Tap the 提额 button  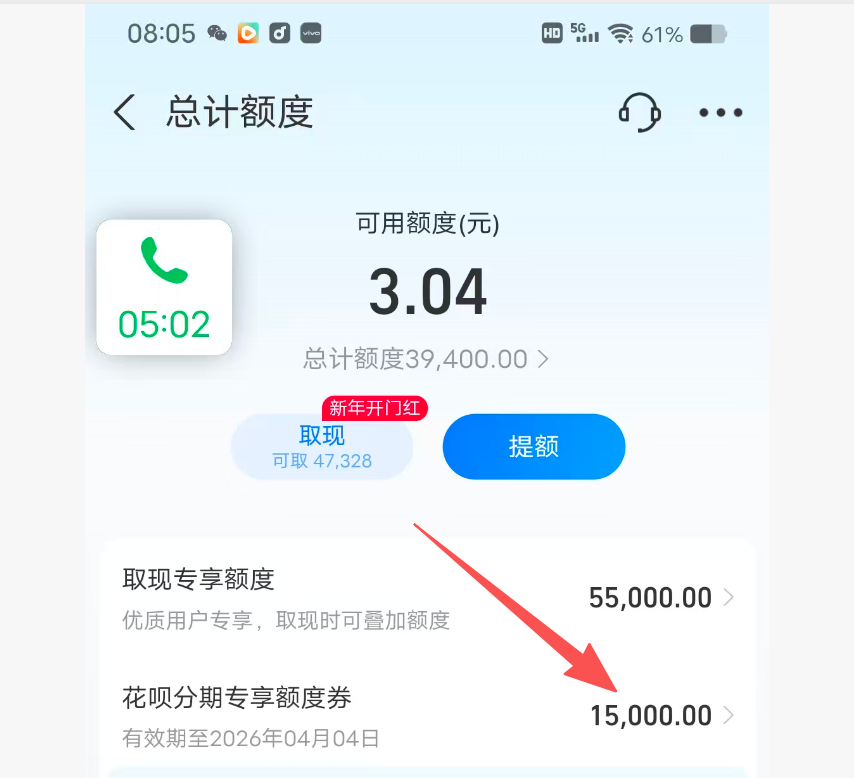(x=534, y=447)
